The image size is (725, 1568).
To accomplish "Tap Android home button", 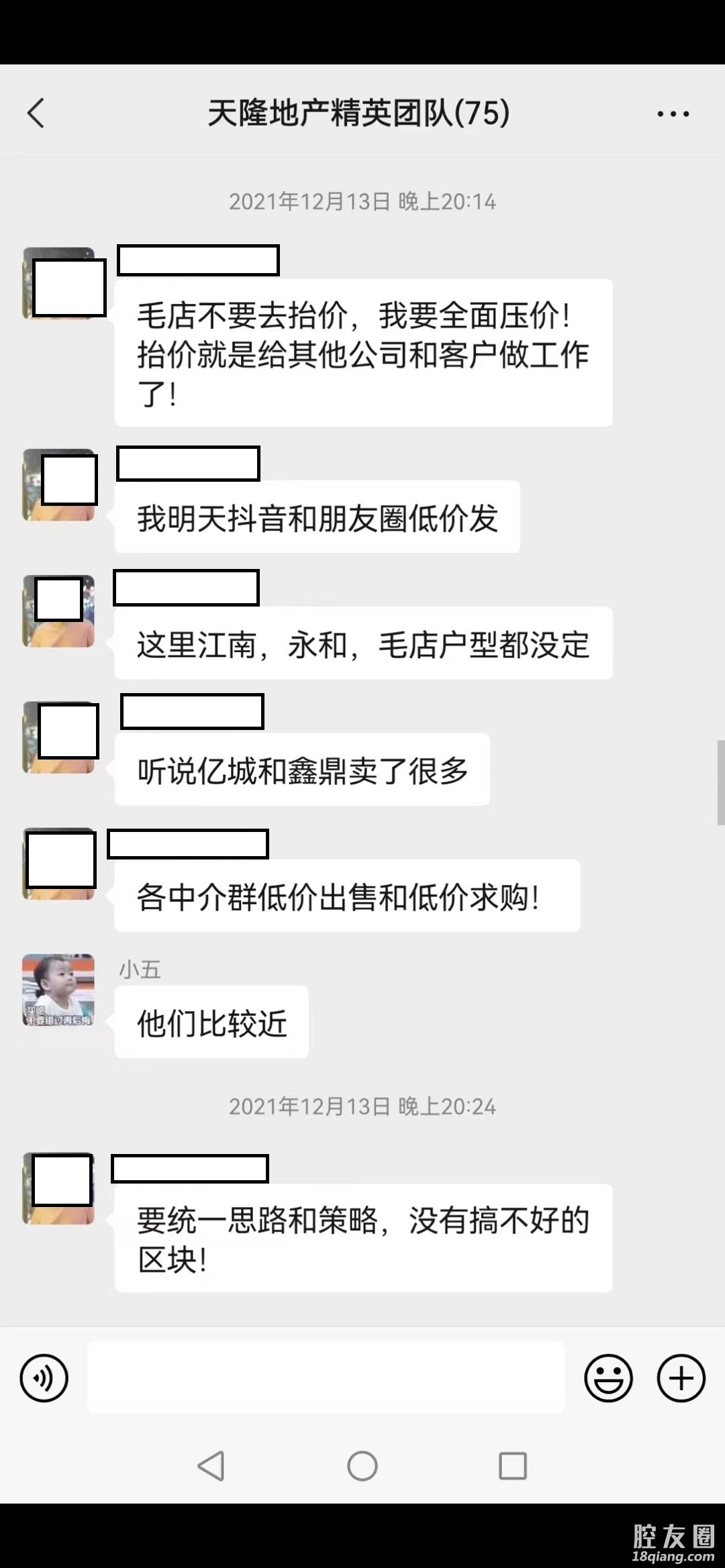I will tap(362, 1466).
